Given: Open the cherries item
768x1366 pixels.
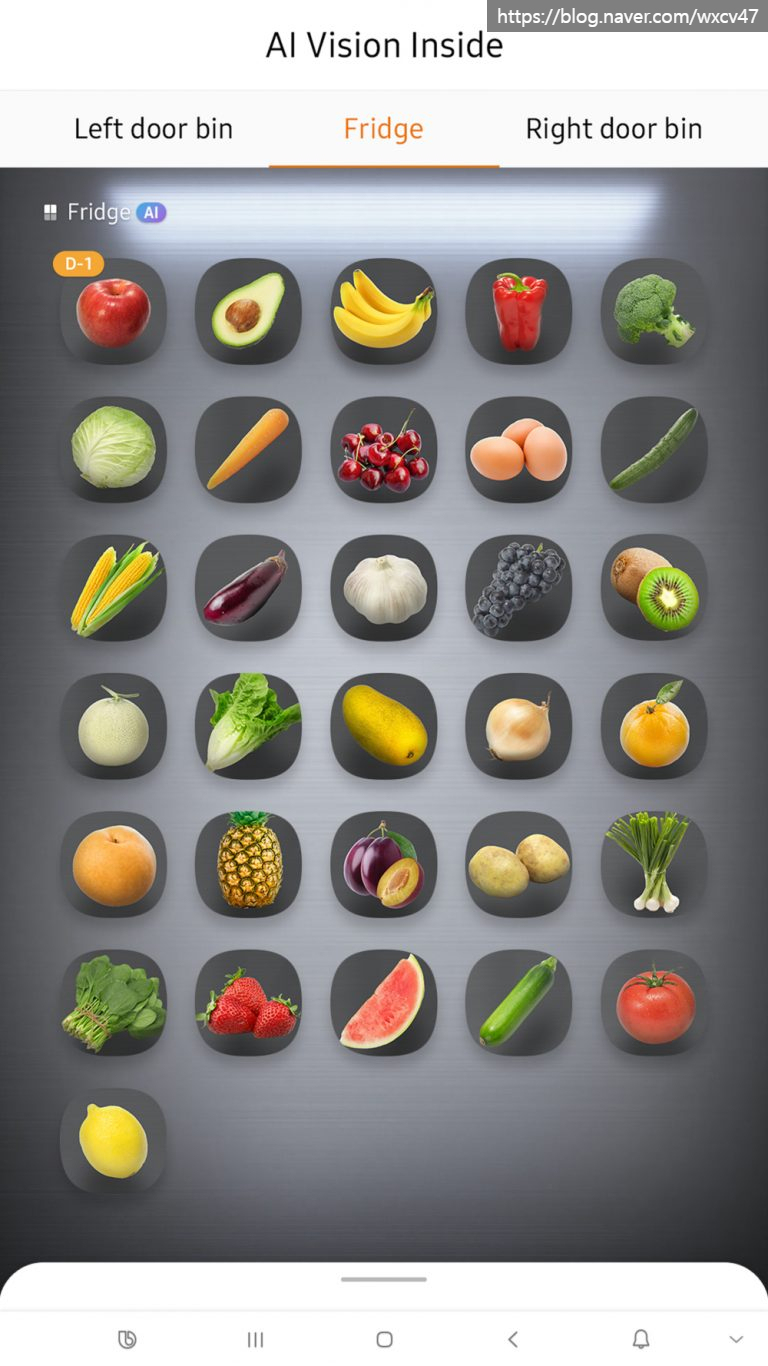Looking at the screenshot, I should pyautogui.click(x=383, y=450).
